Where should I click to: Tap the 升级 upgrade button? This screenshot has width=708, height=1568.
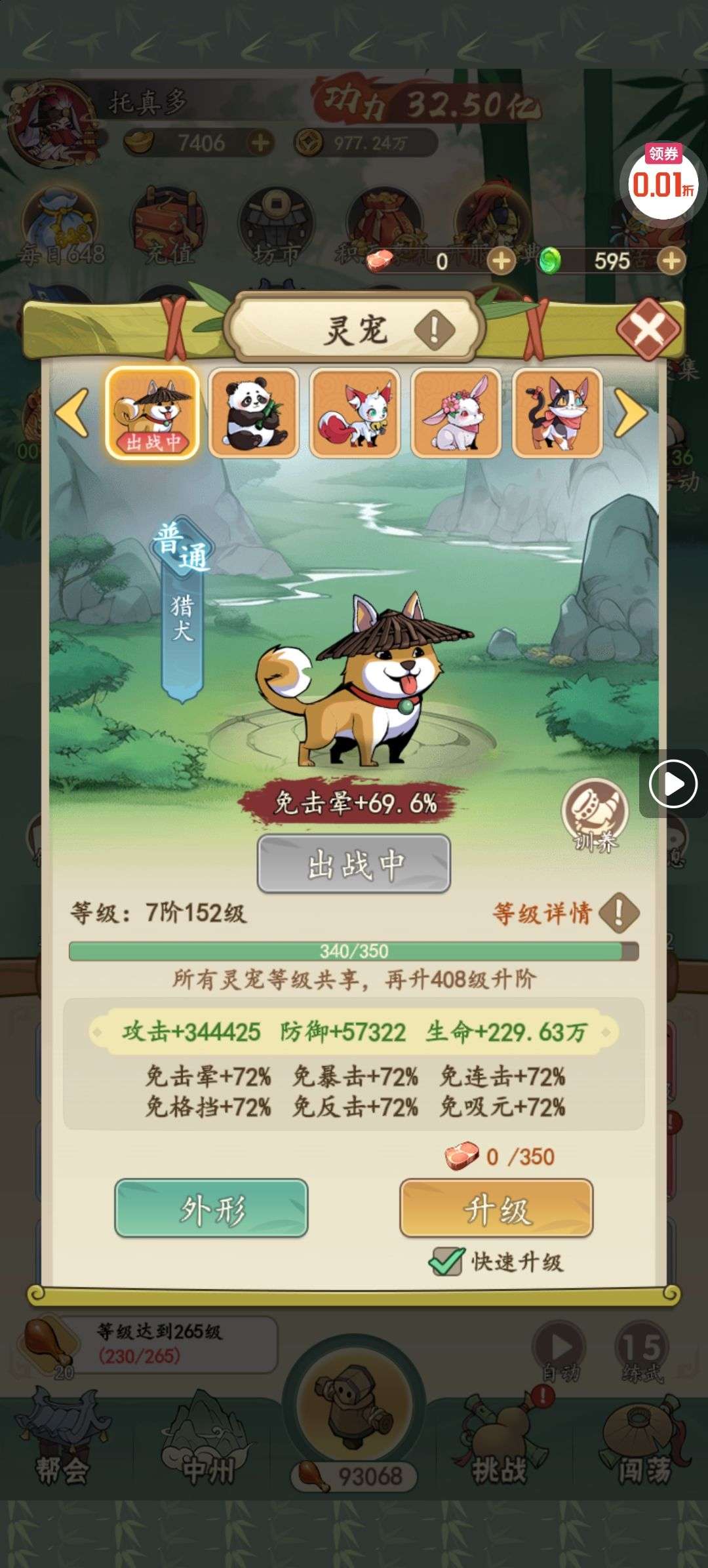[x=496, y=1209]
